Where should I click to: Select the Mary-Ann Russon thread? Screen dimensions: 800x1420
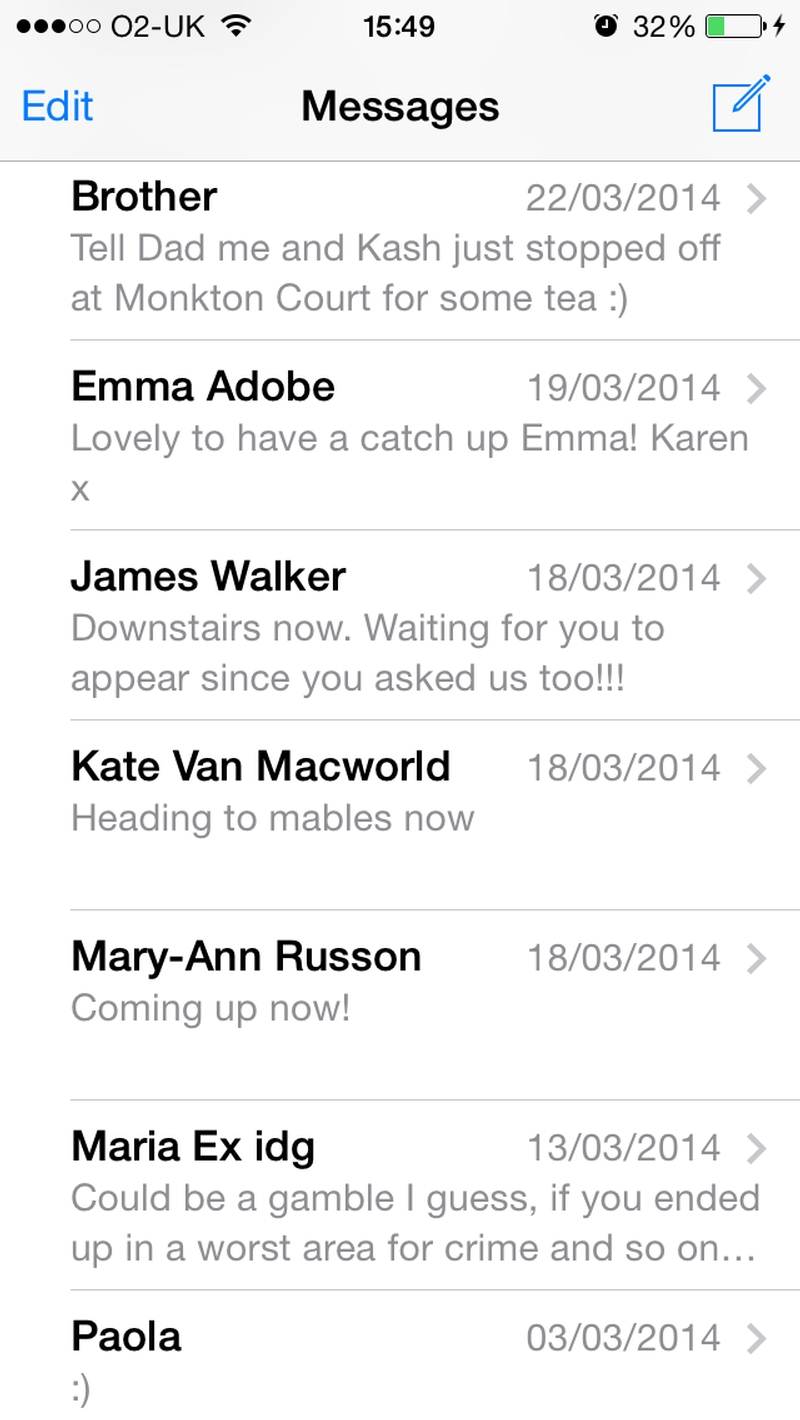click(x=400, y=1004)
